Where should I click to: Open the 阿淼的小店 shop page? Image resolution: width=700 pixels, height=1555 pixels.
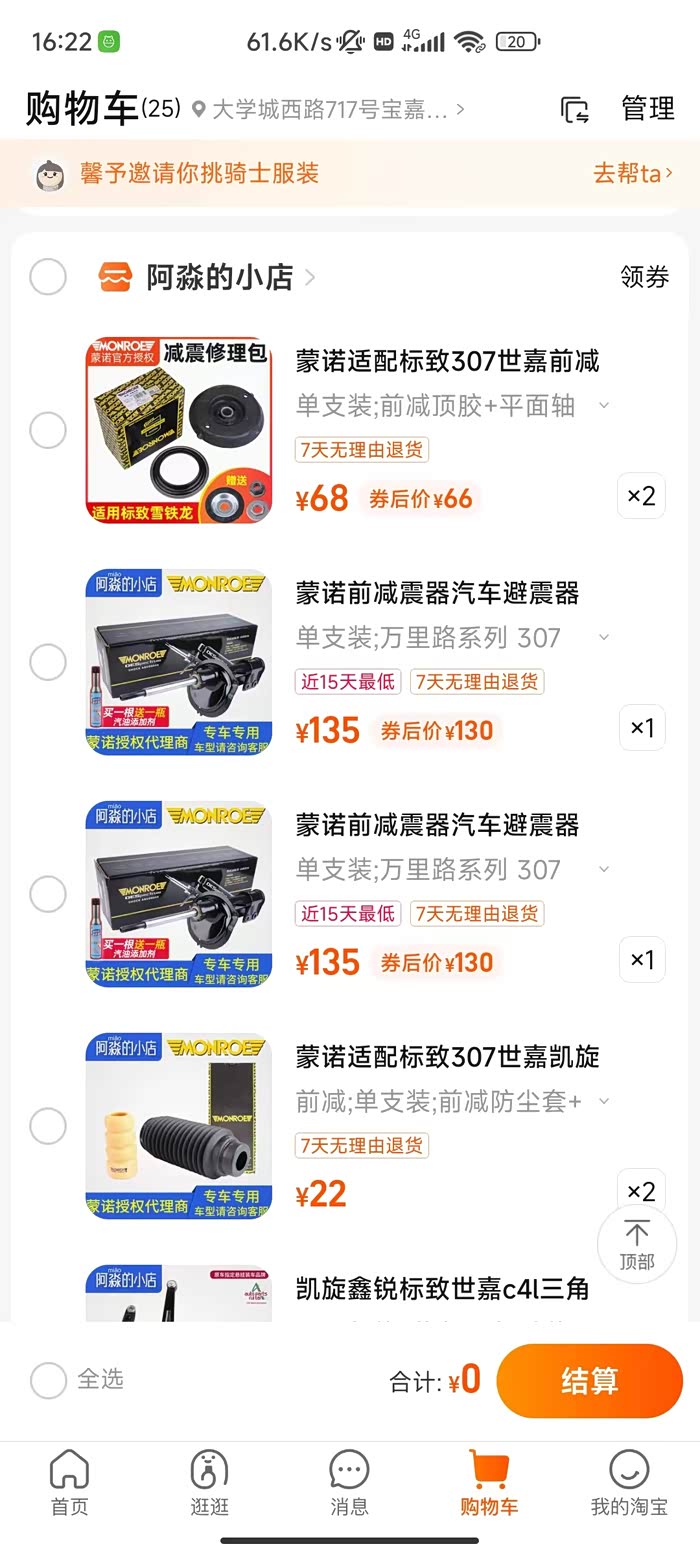tap(220, 277)
